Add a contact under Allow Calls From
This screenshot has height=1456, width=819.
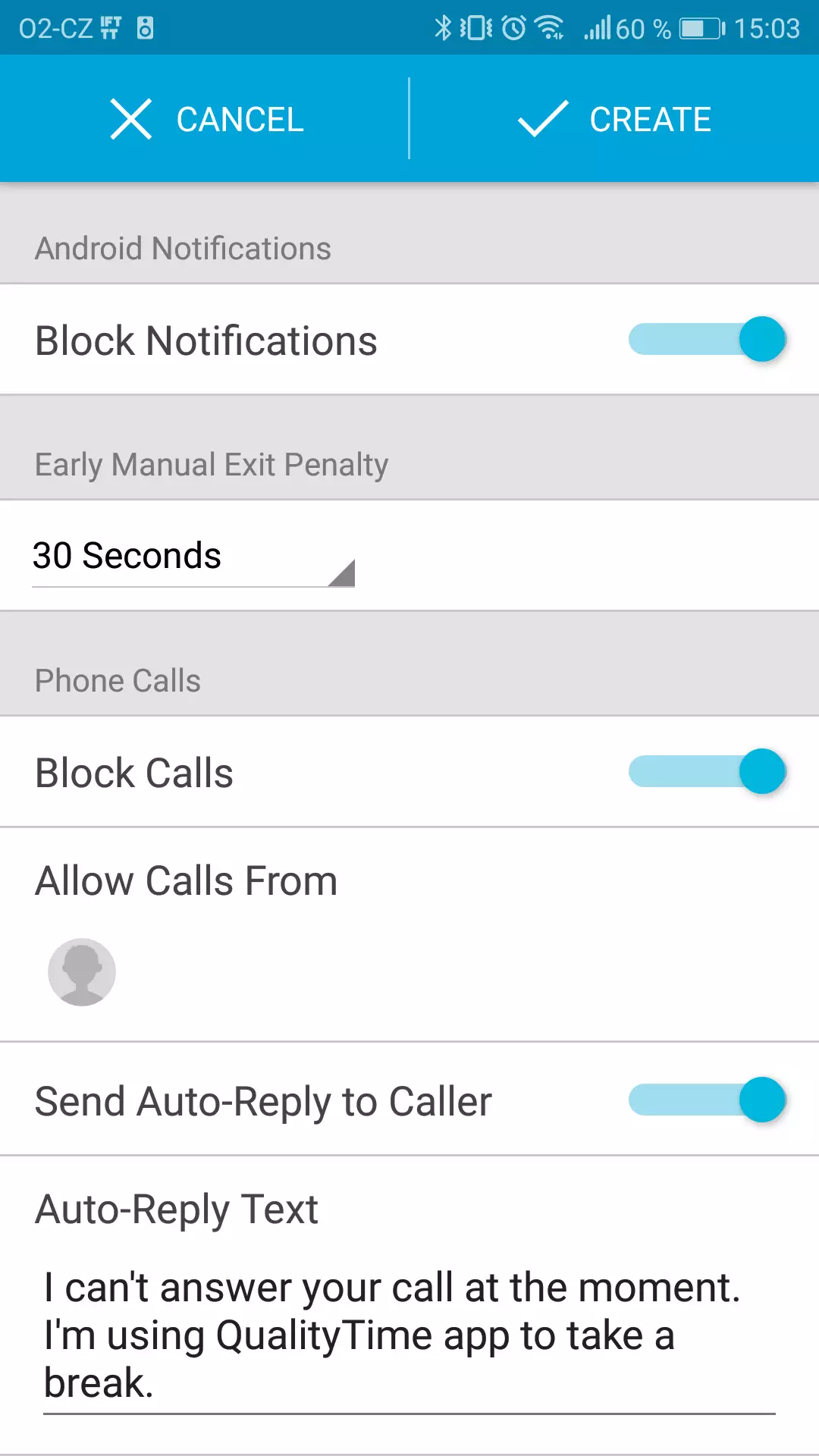click(82, 972)
